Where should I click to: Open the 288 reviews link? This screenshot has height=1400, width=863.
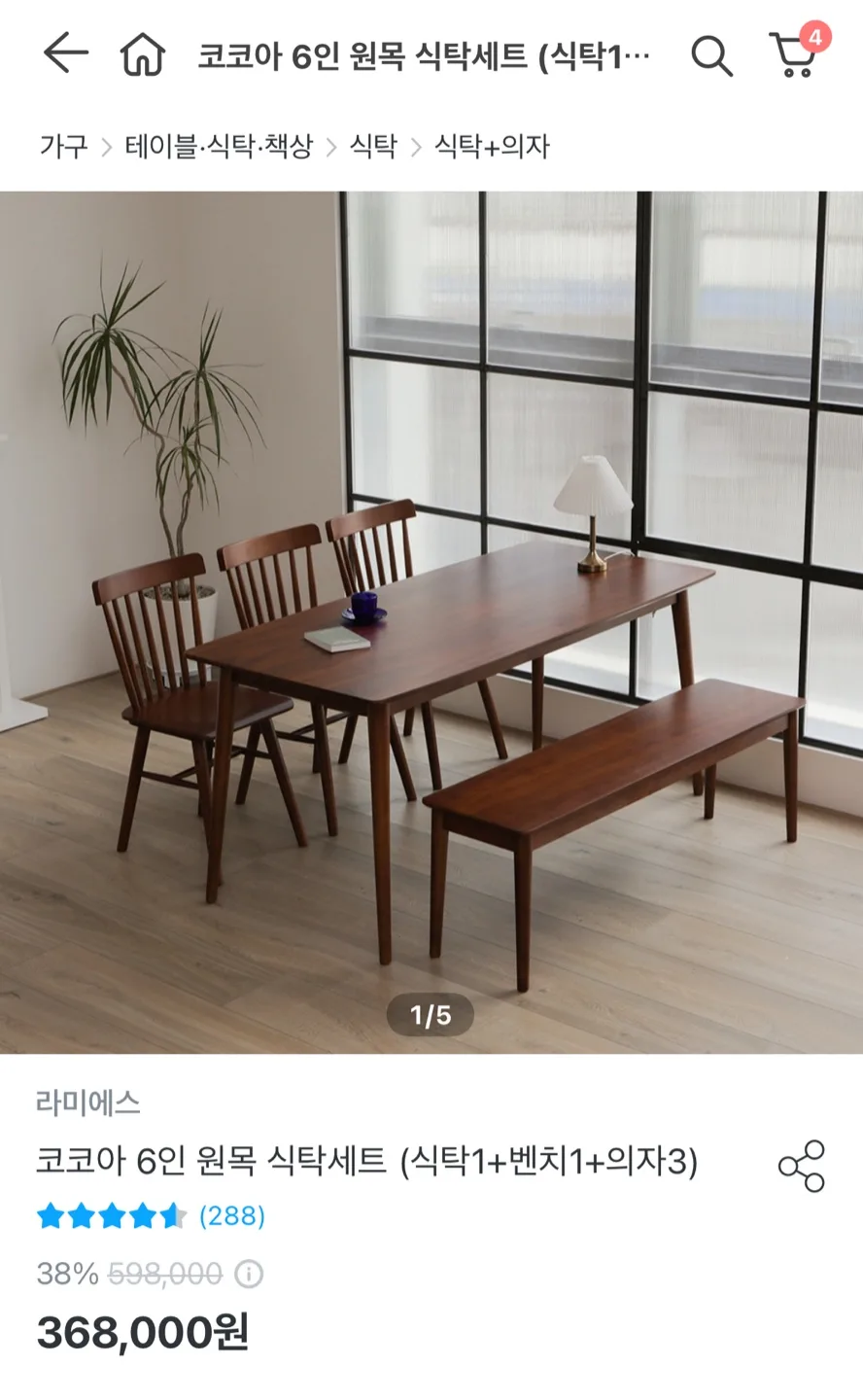232,1216
